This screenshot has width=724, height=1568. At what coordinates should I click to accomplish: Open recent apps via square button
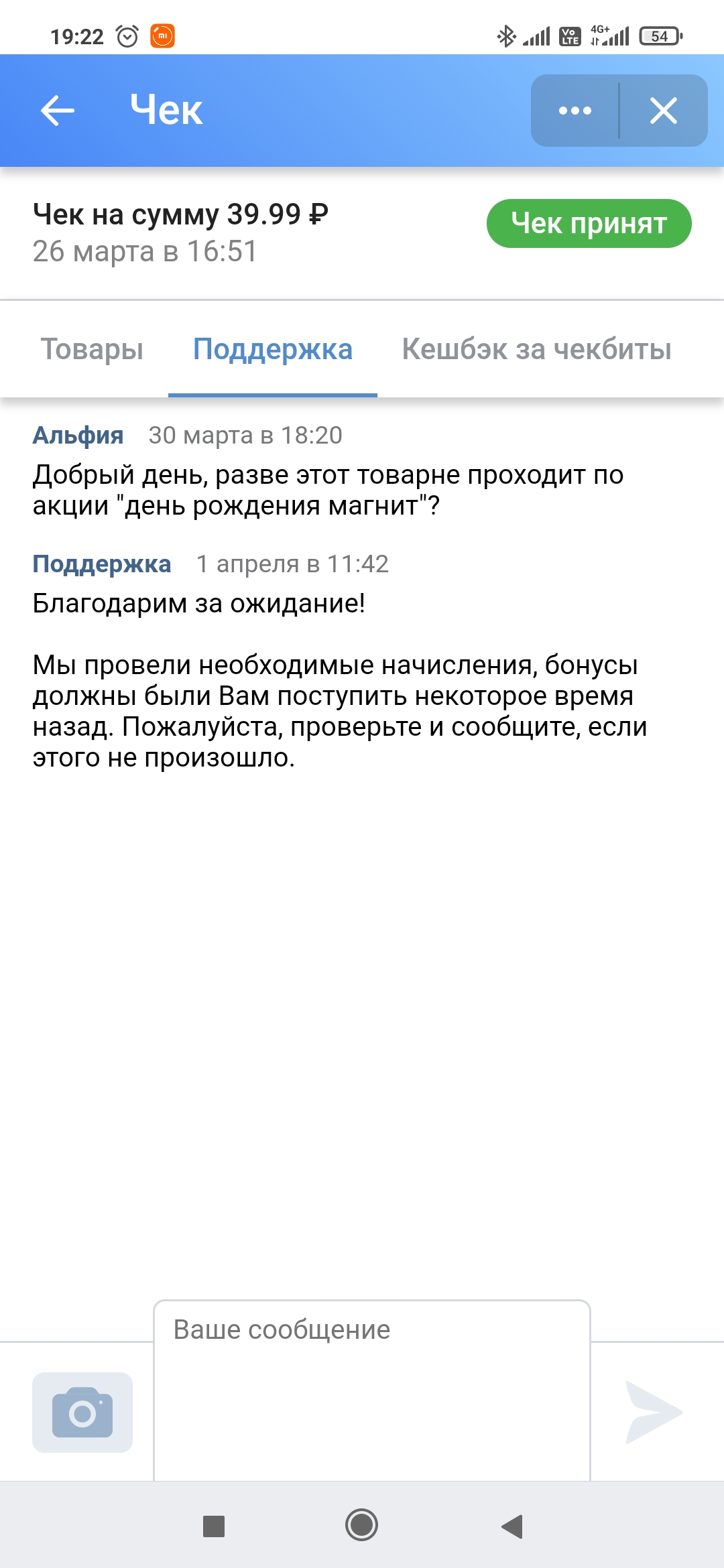214,1526
